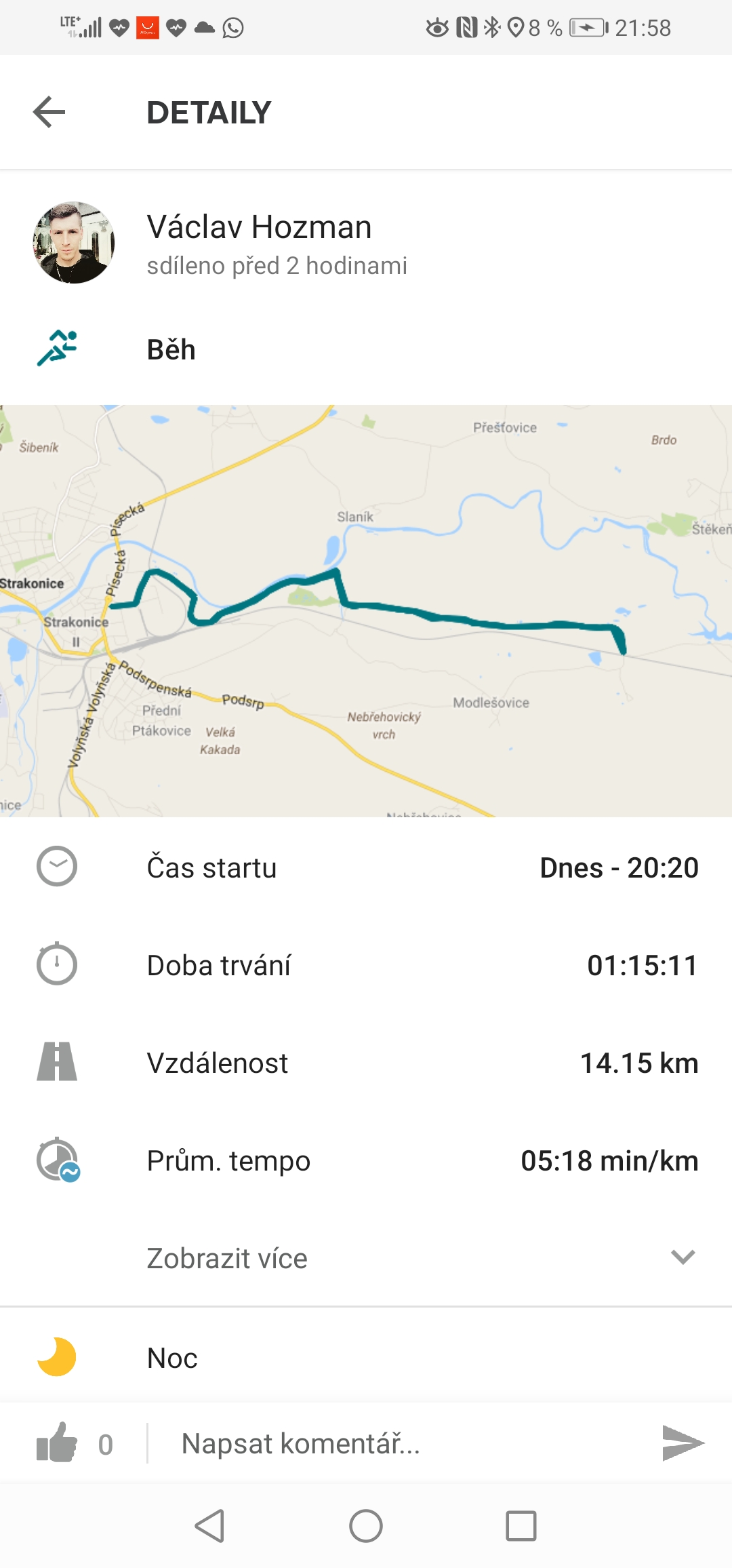Go back using the top arrow
732x1568 pixels.
click(49, 112)
